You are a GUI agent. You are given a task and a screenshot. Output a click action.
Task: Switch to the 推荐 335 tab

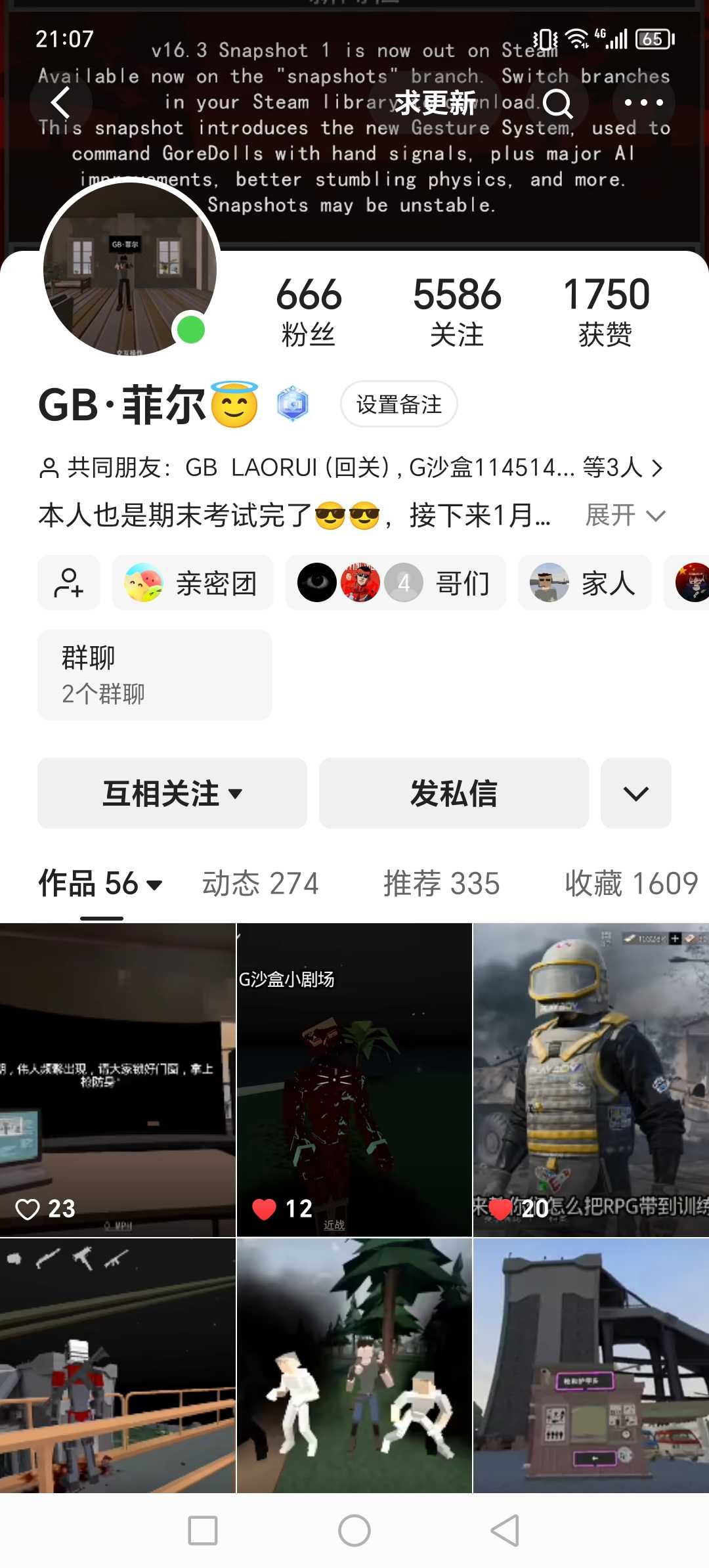click(441, 883)
